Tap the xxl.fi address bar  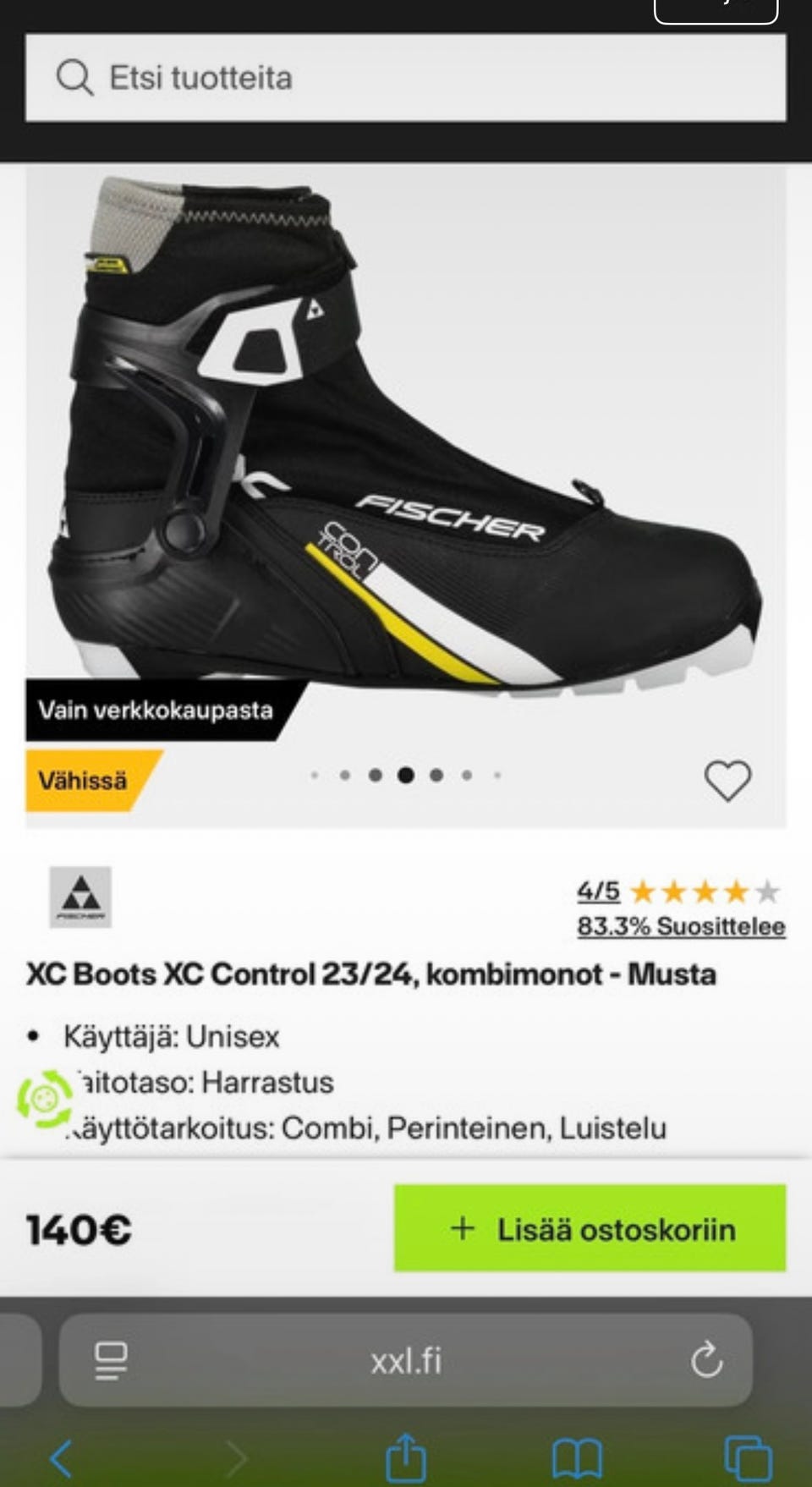tap(406, 1361)
